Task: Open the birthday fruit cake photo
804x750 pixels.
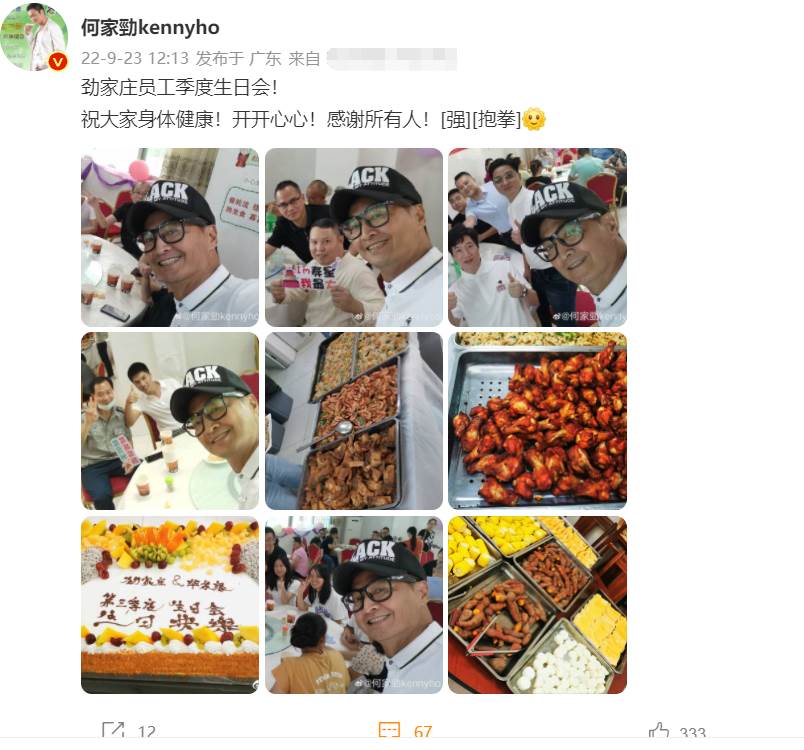Action: pos(170,605)
